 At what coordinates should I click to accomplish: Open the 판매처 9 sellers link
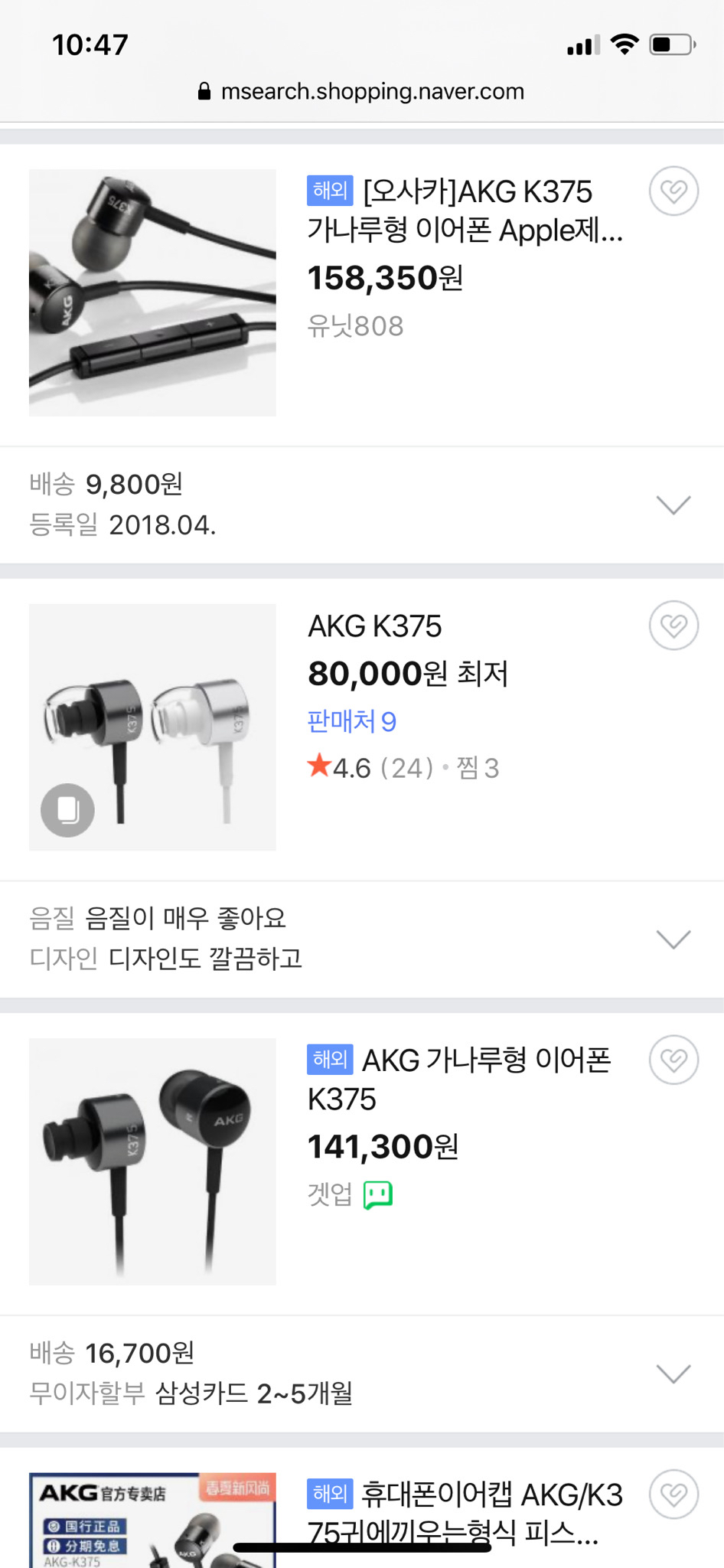point(351,720)
